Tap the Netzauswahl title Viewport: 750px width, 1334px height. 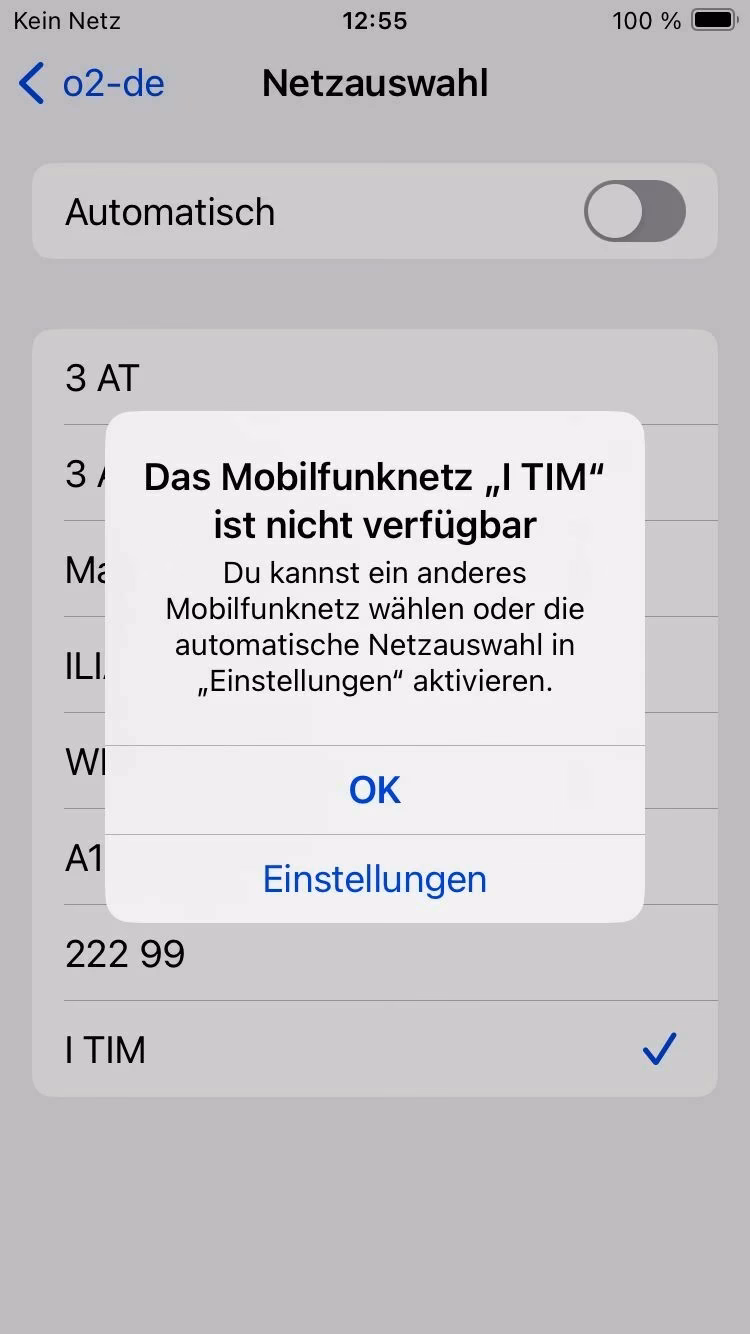click(x=375, y=83)
